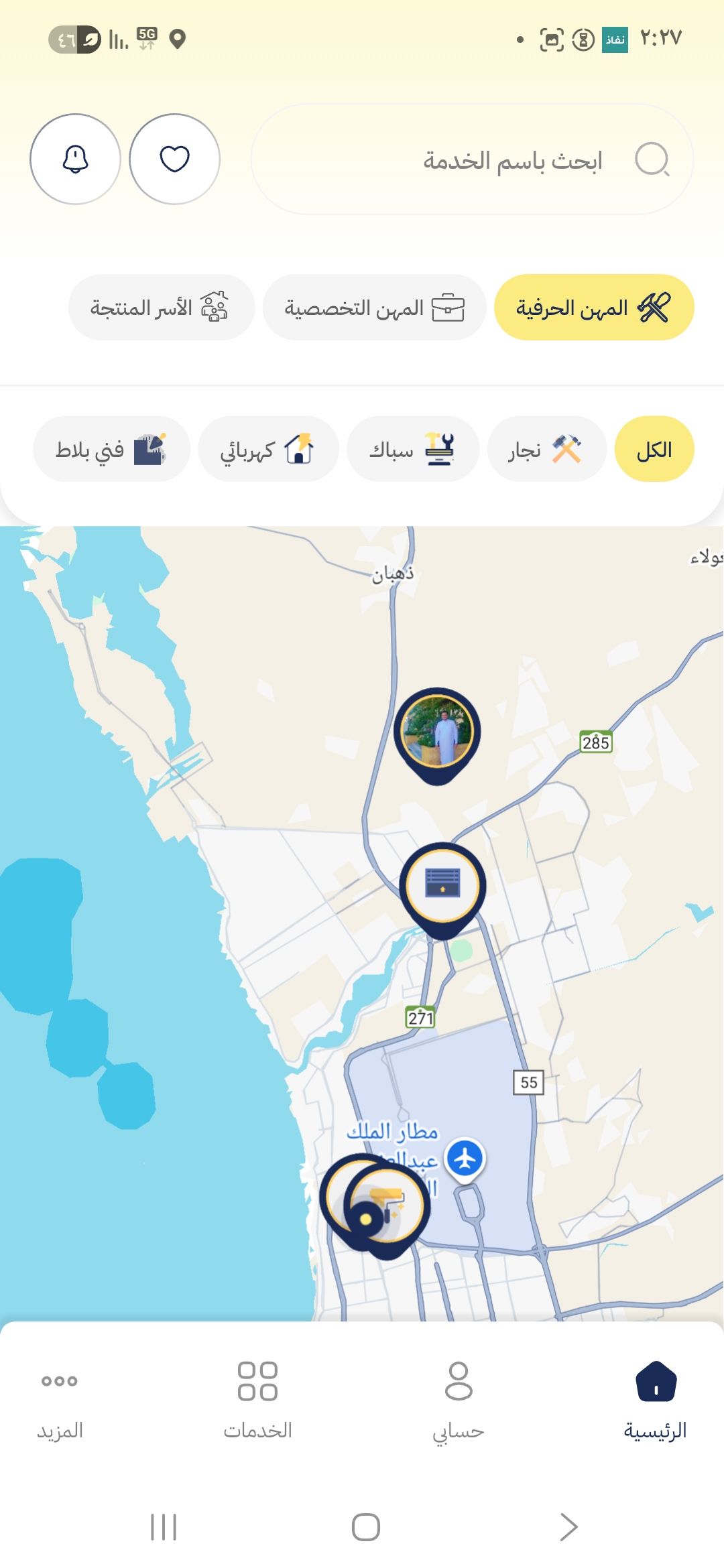The height and width of the screenshot is (1568, 724).
Task: Go to the system home screen
Action: [x=365, y=1527]
